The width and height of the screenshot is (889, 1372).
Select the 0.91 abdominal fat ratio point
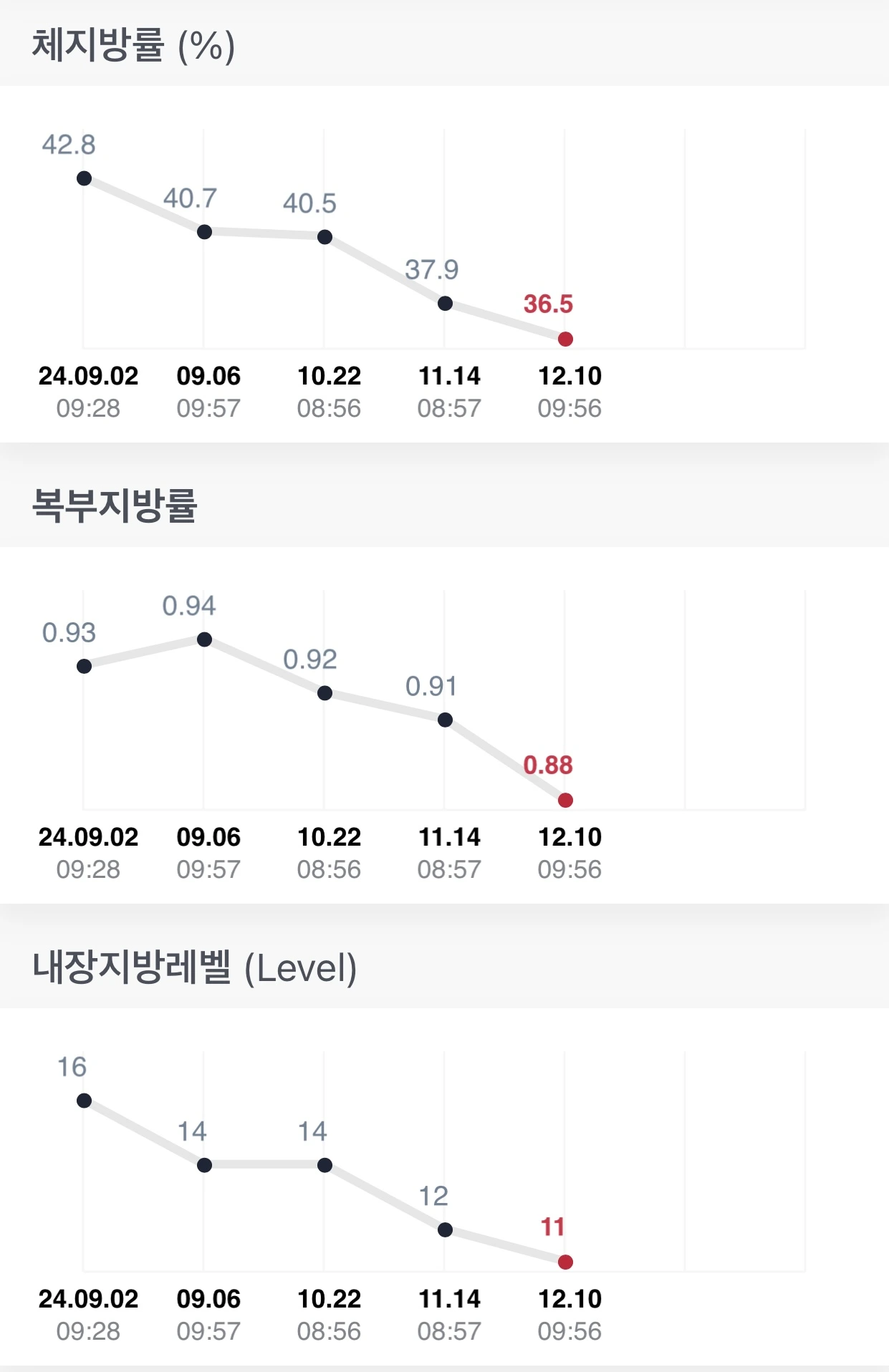click(x=445, y=720)
